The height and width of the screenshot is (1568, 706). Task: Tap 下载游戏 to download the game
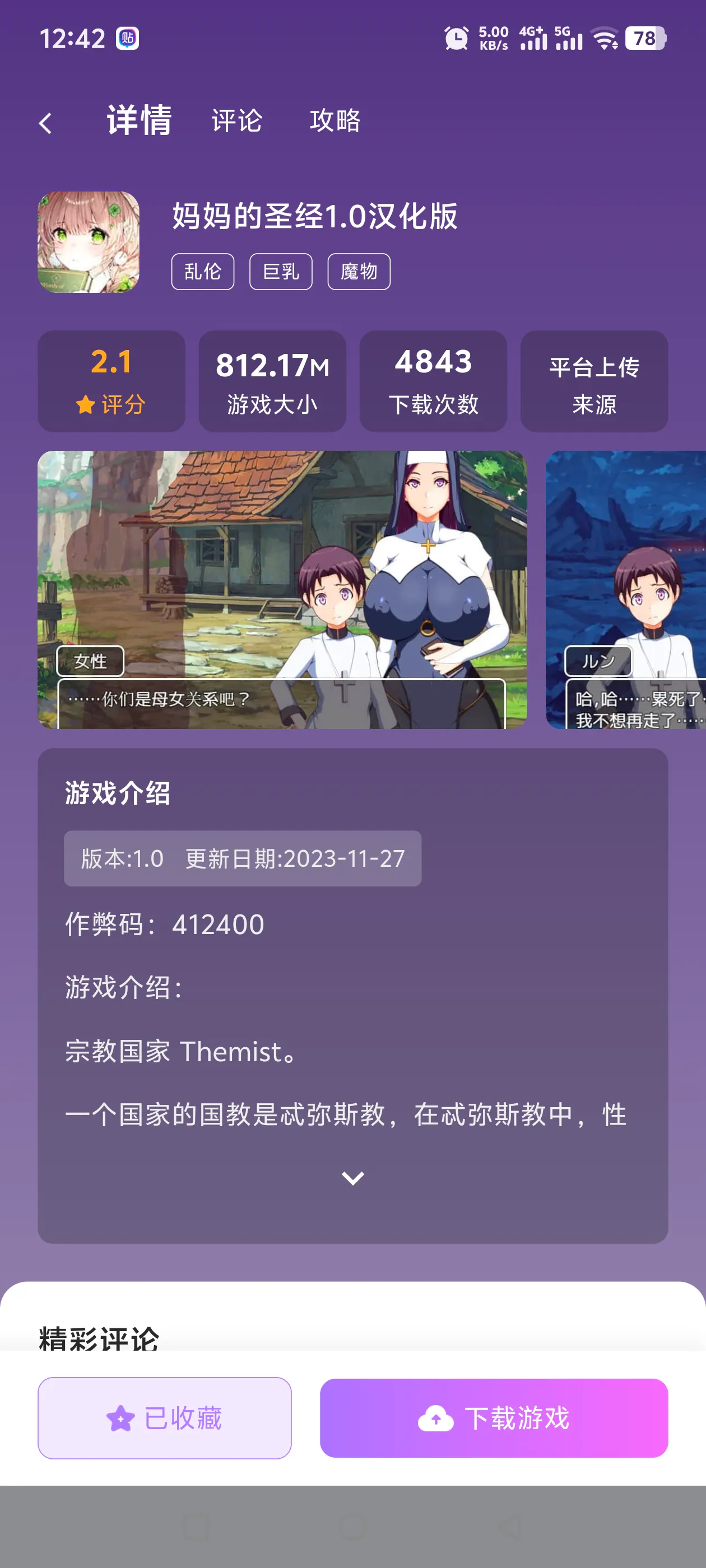(x=494, y=1418)
